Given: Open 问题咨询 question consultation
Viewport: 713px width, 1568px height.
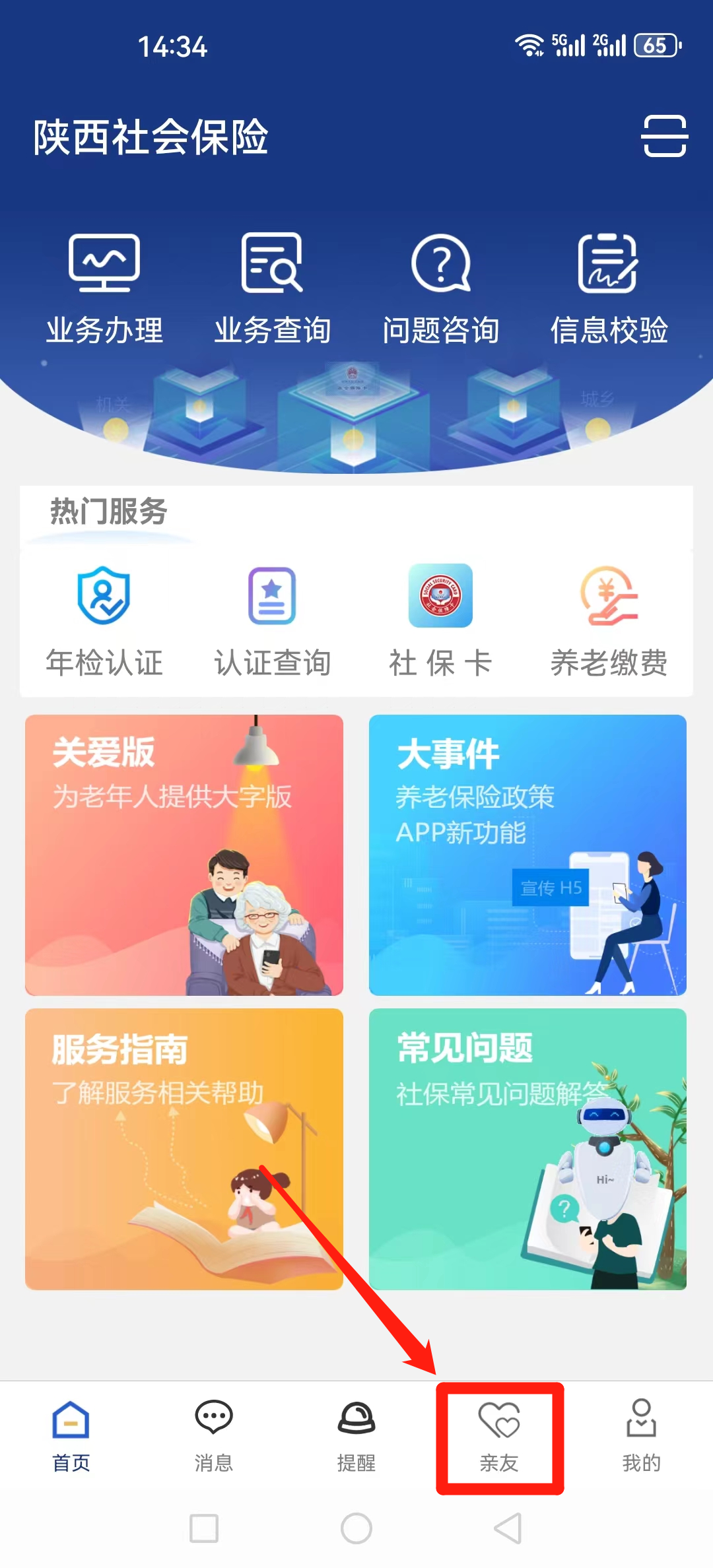Looking at the screenshot, I should (x=440, y=288).
